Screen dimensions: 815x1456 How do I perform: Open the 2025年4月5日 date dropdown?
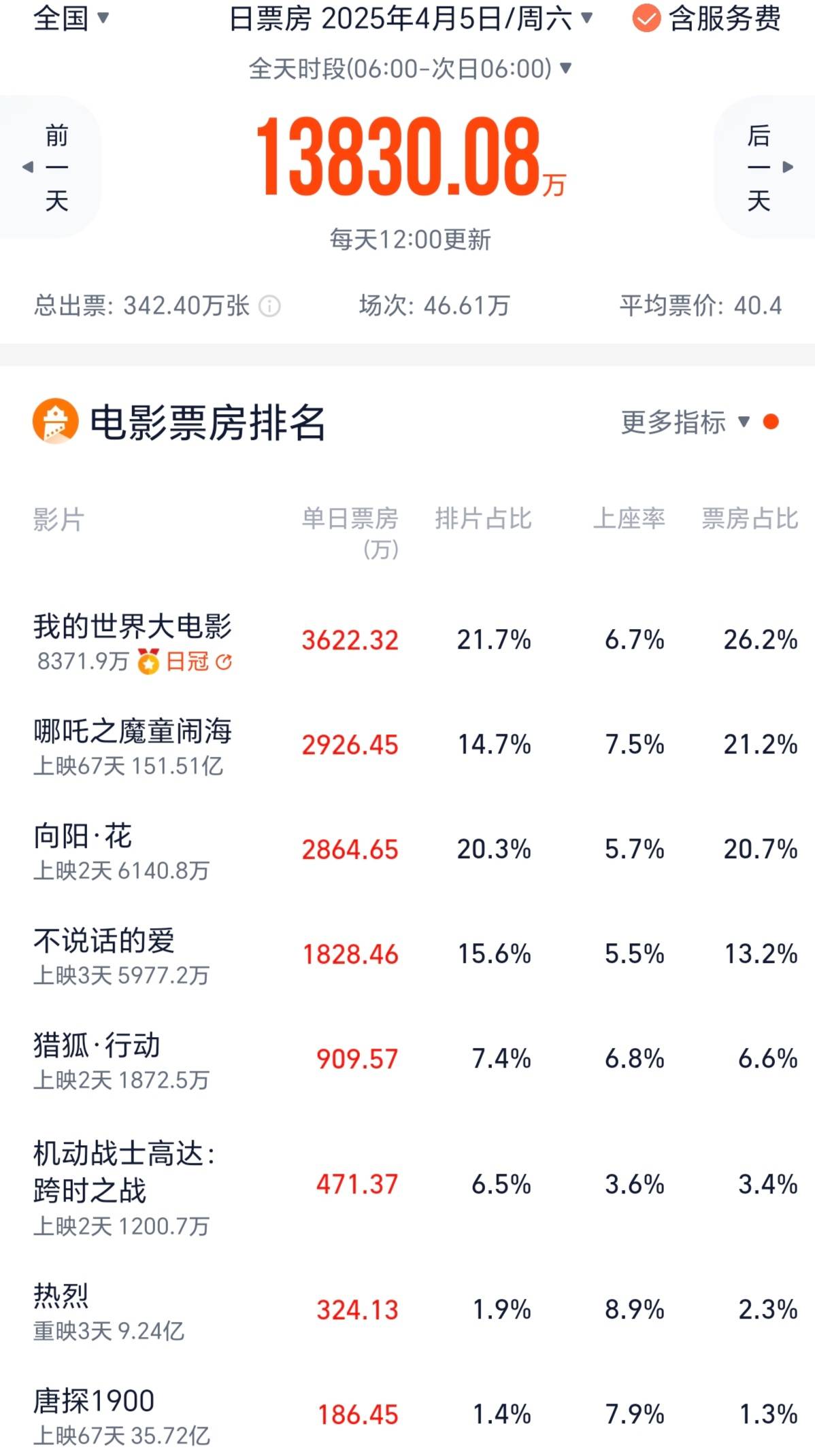[408, 19]
